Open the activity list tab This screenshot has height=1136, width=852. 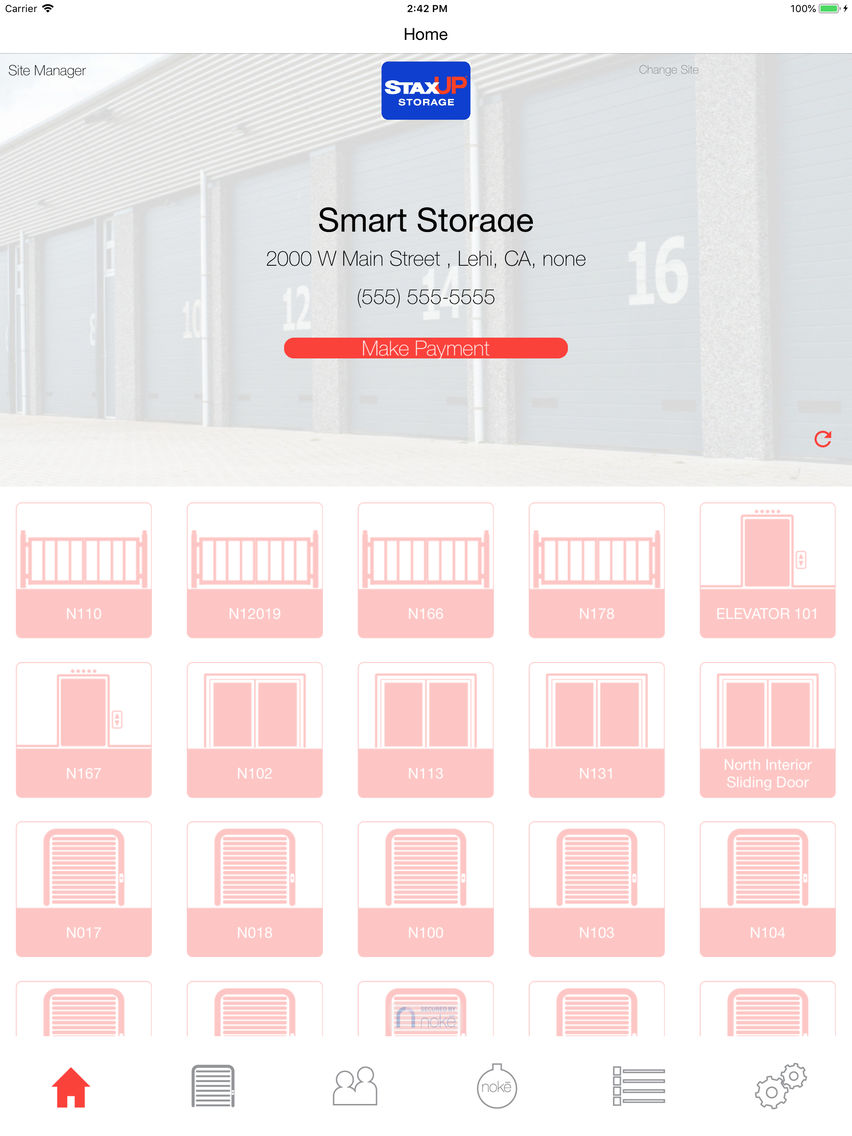638,1086
